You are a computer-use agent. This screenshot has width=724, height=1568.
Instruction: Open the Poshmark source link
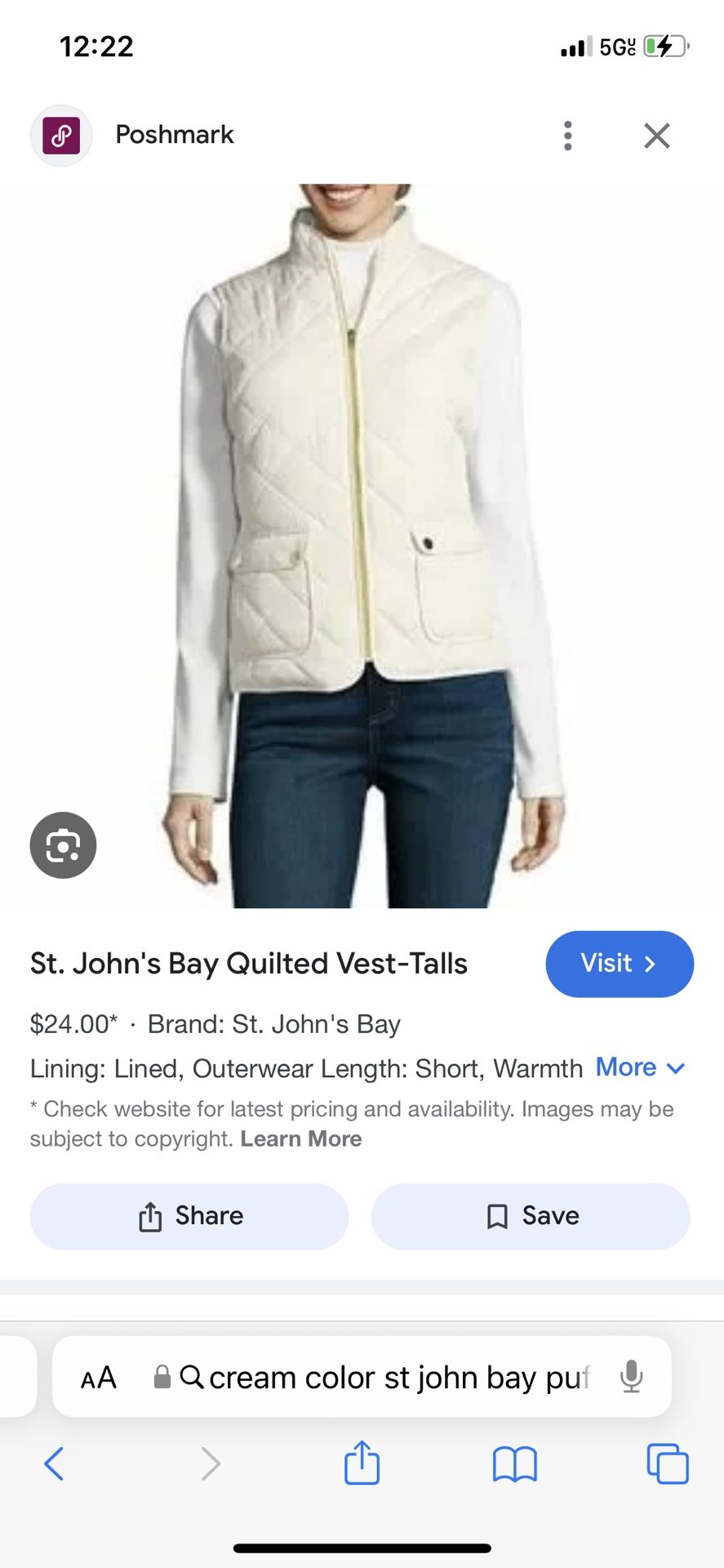pos(174,135)
